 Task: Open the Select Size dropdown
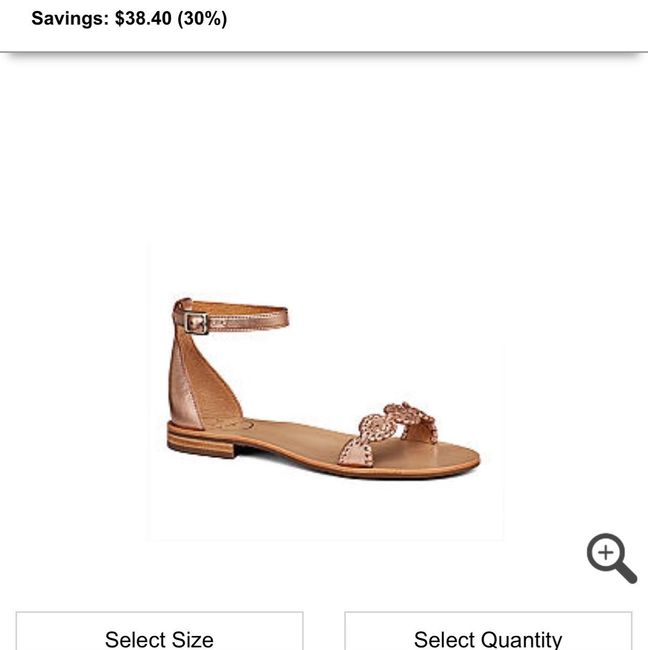point(159,634)
